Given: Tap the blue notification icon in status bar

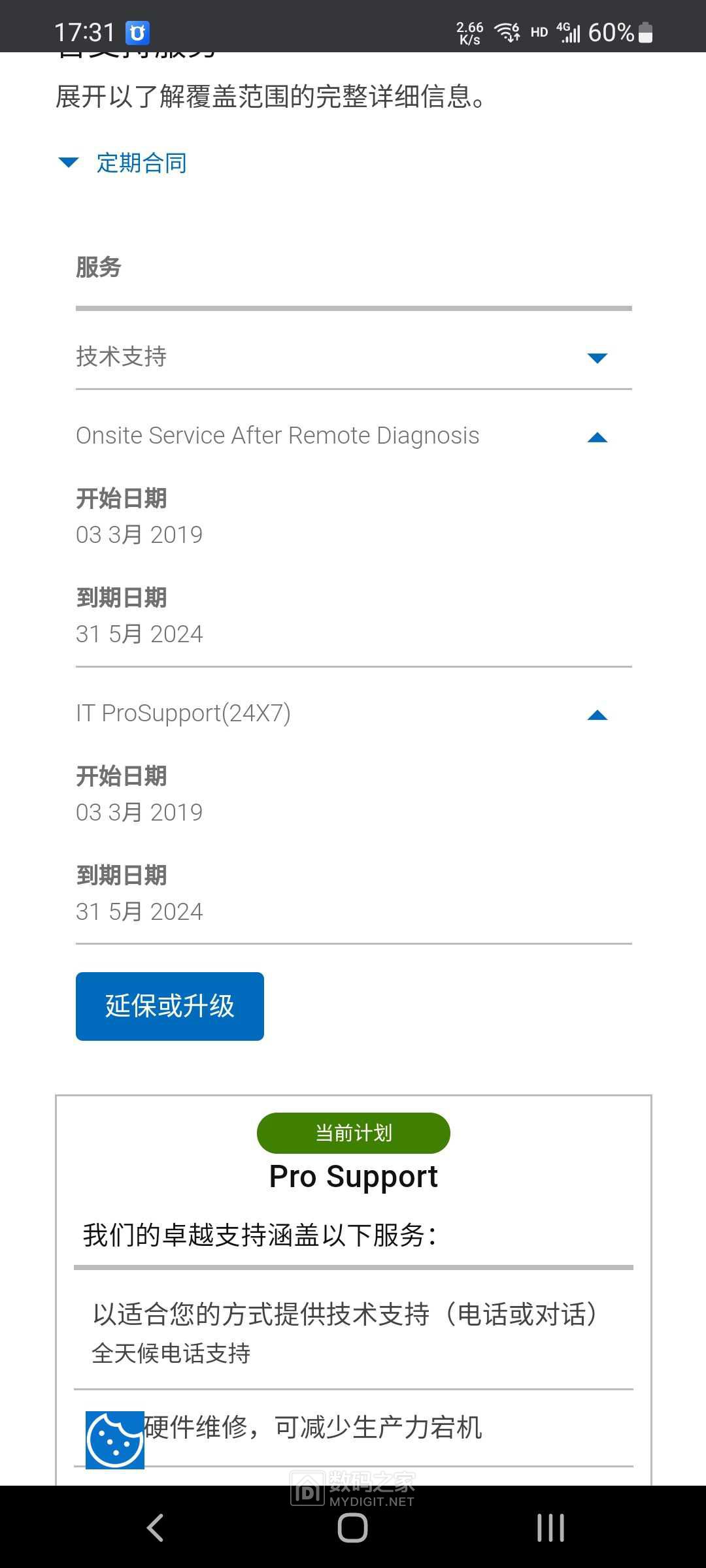Looking at the screenshot, I should (x=136, y=31).
